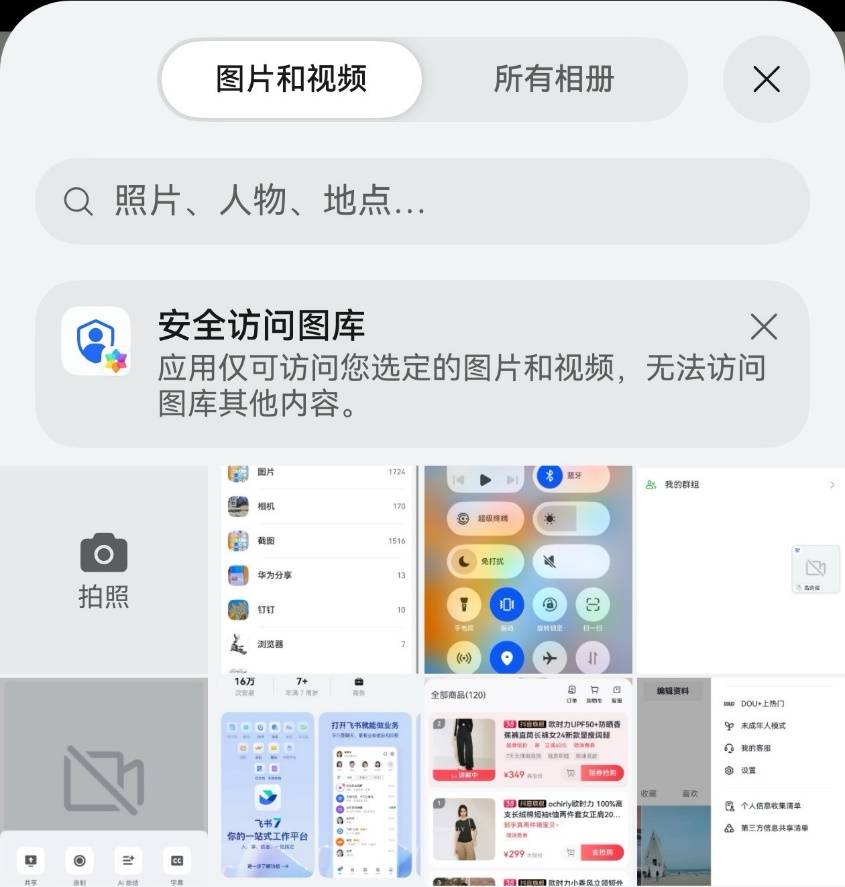The width and height of the screenshot is (845, 887).
Task: Open the 照片、人物、地点 search box
Action: [x=421, y=202]
